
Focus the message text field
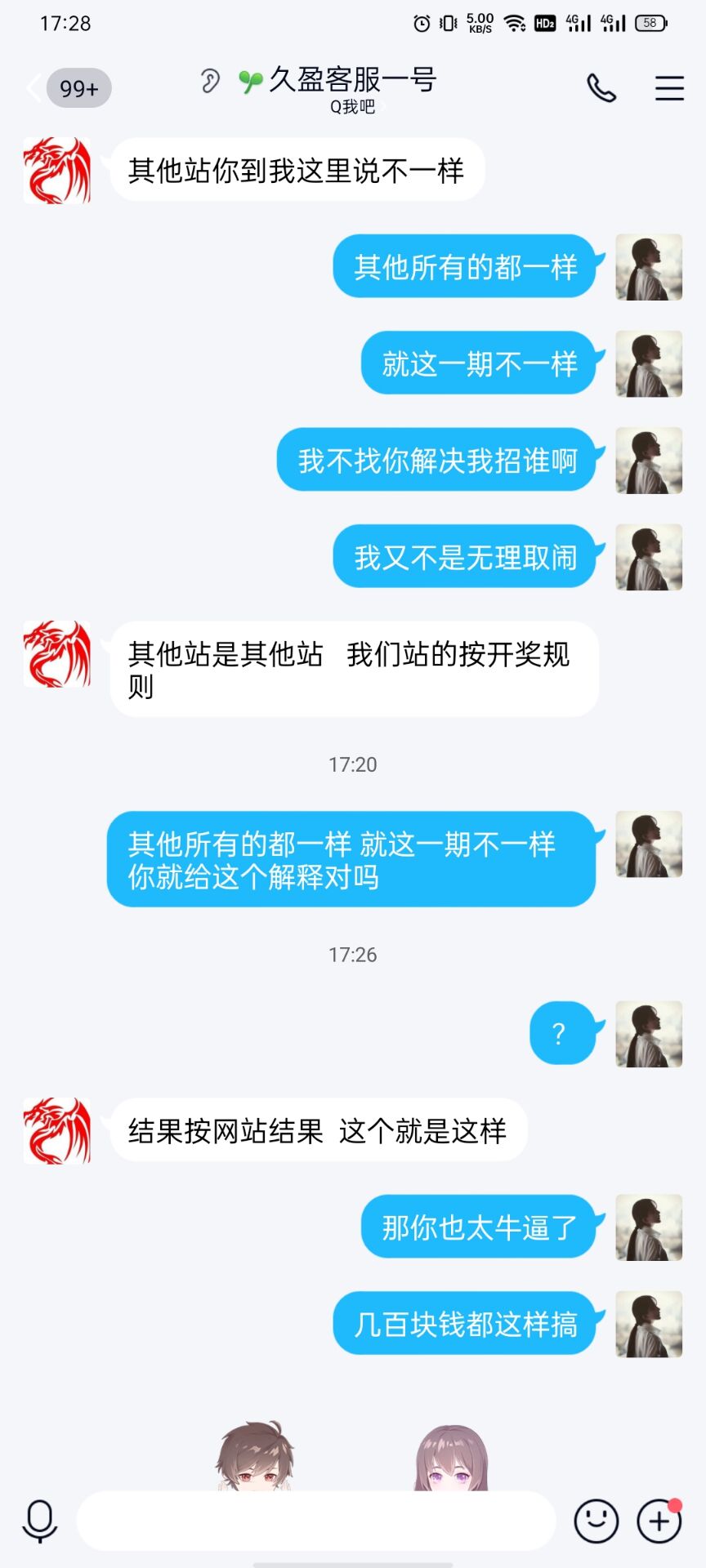coord(316,1521)
